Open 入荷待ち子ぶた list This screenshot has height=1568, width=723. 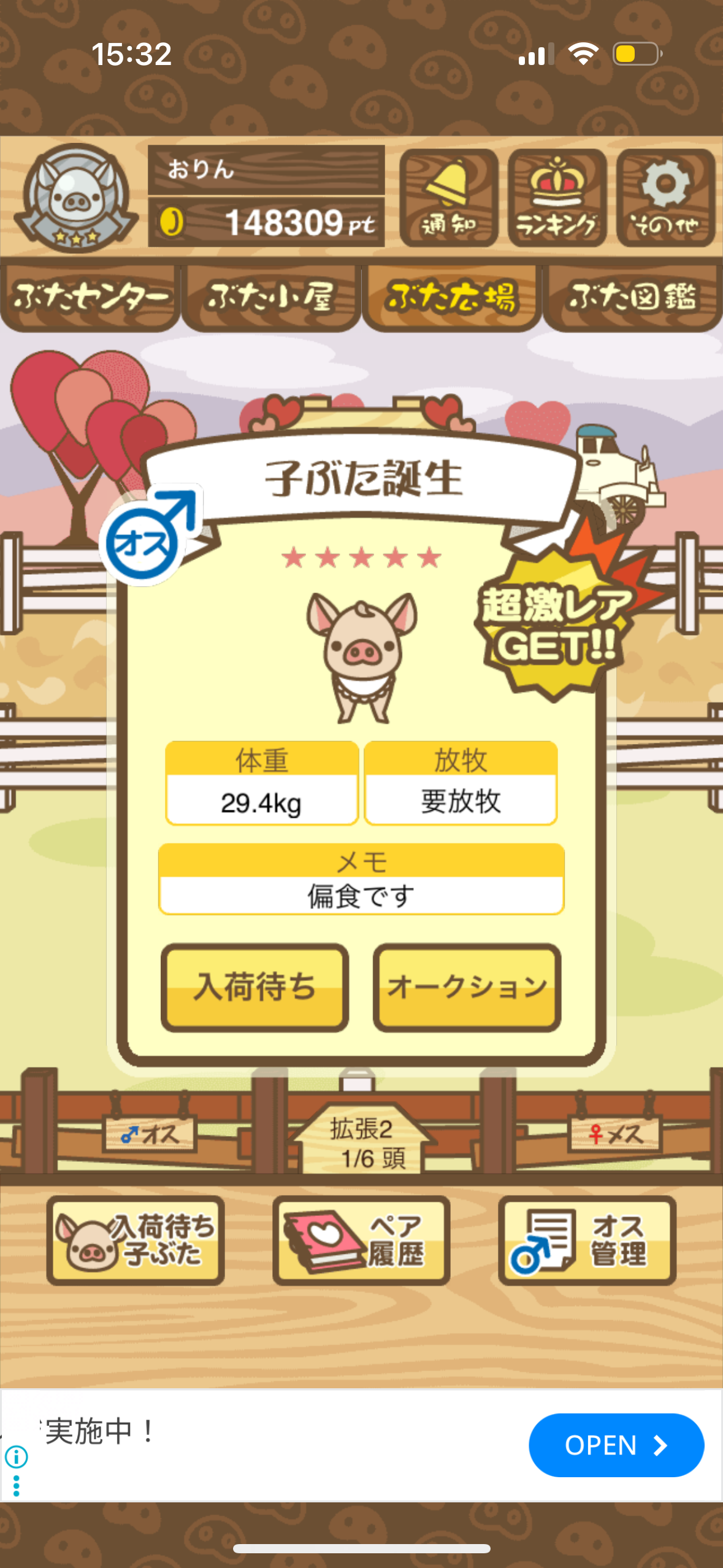tap(136, 1240)
